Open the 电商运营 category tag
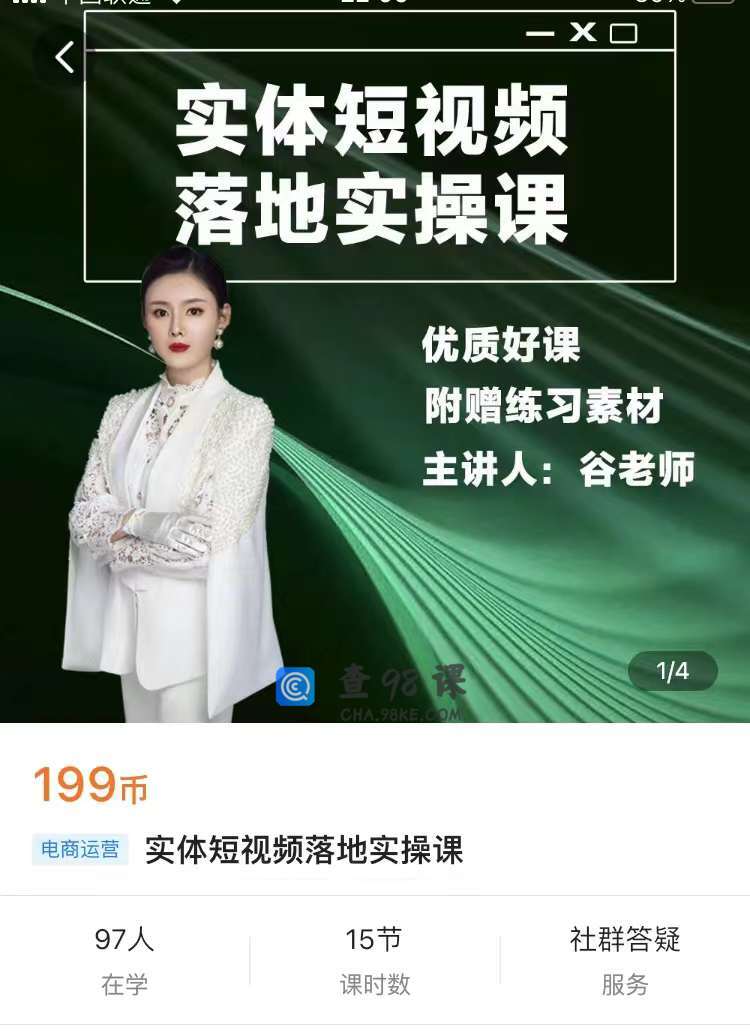 pyautogui.click(x=80, y=850)
